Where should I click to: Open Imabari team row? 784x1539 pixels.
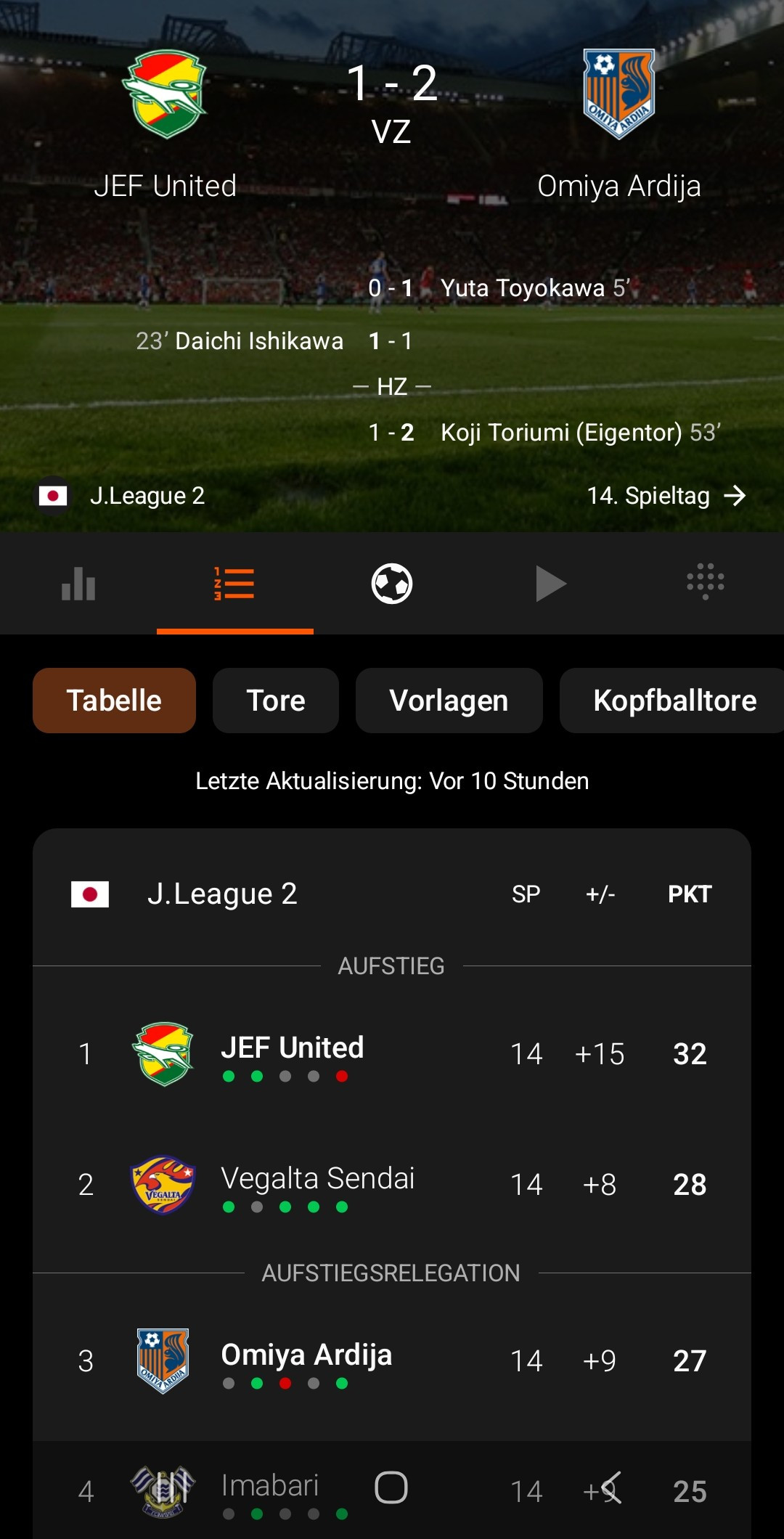(270, 1486)
